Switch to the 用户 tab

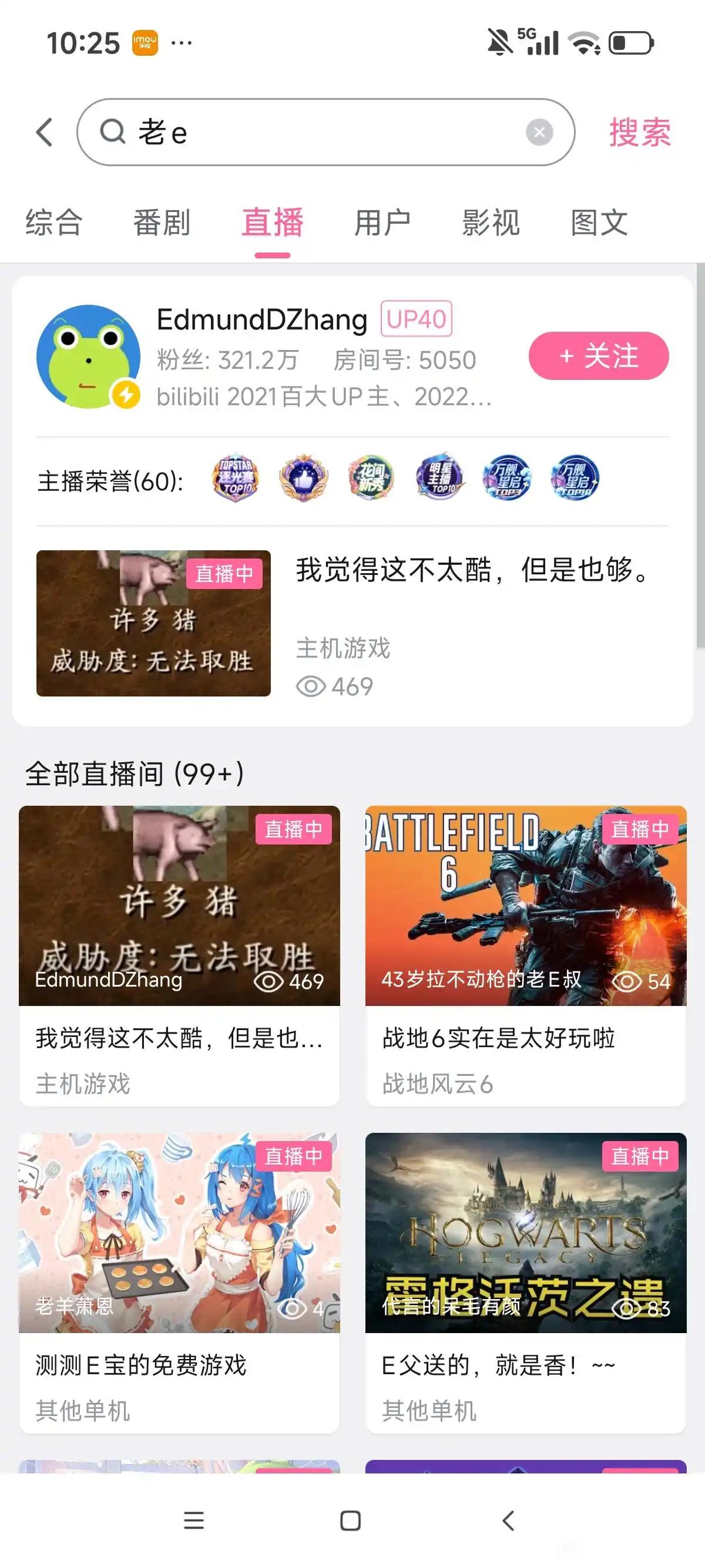pyautogui.click(x=382, y=222)
